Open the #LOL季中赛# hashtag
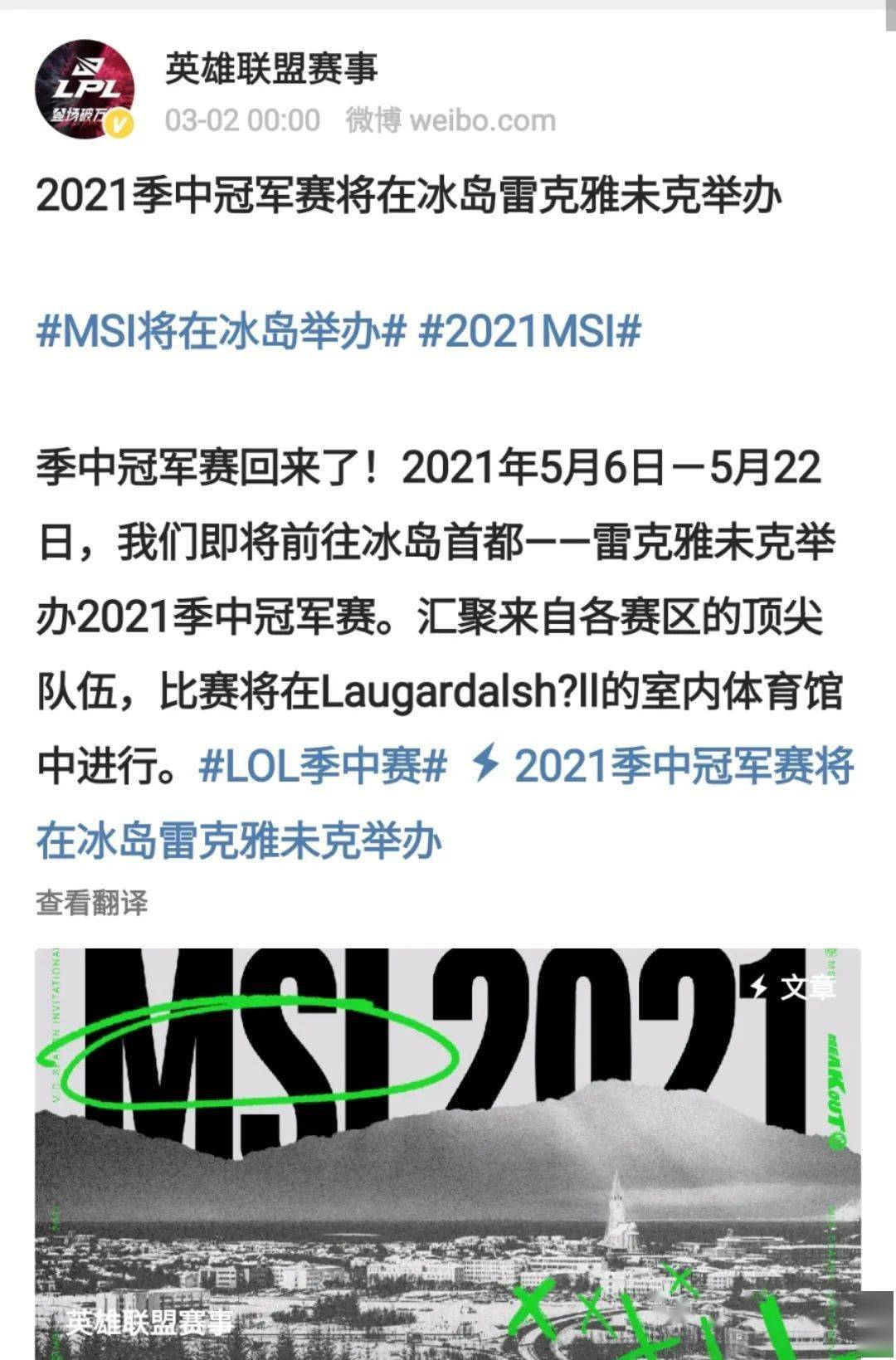Viewport: 896px width, 1360px height. pyautogui.click(x=324, y=765)
